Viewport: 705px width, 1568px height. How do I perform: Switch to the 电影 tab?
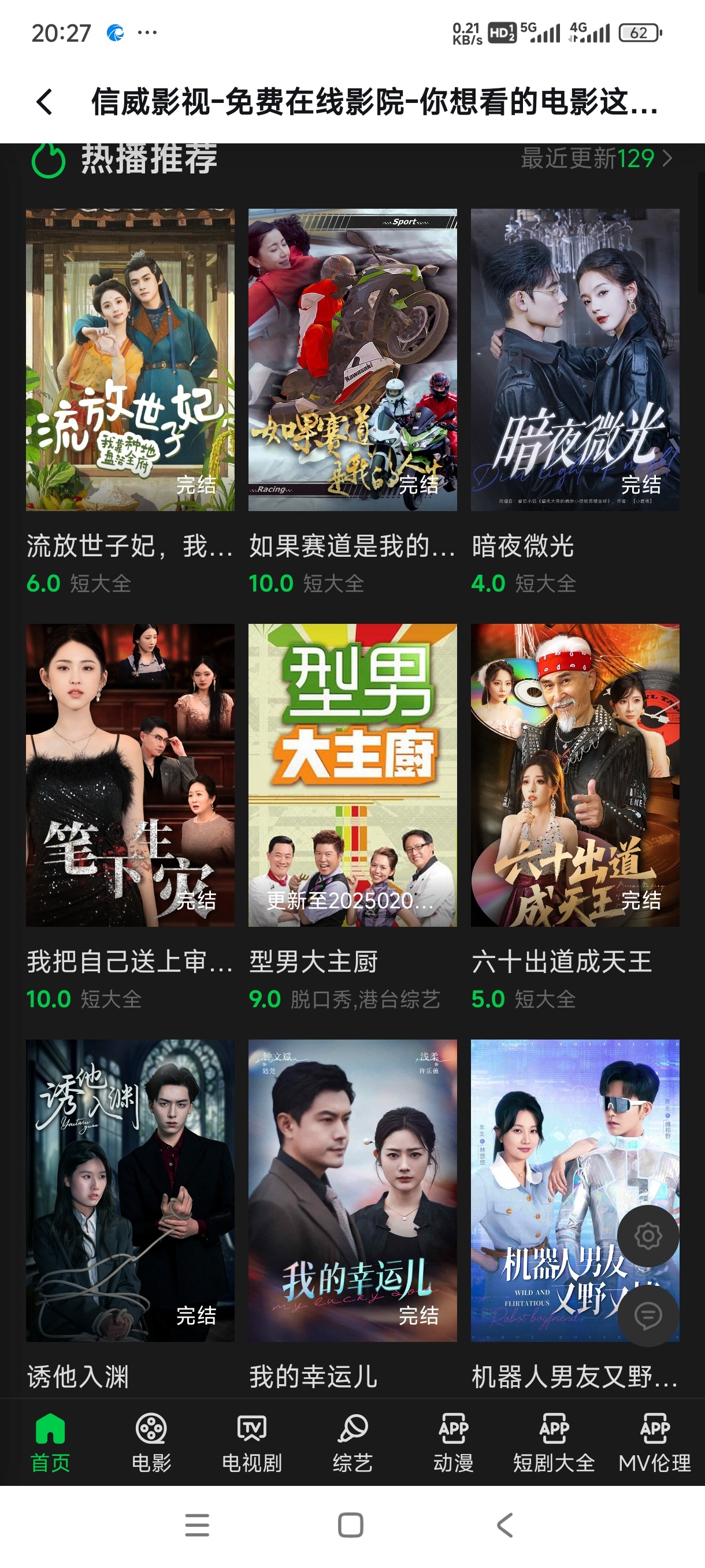151,1442
